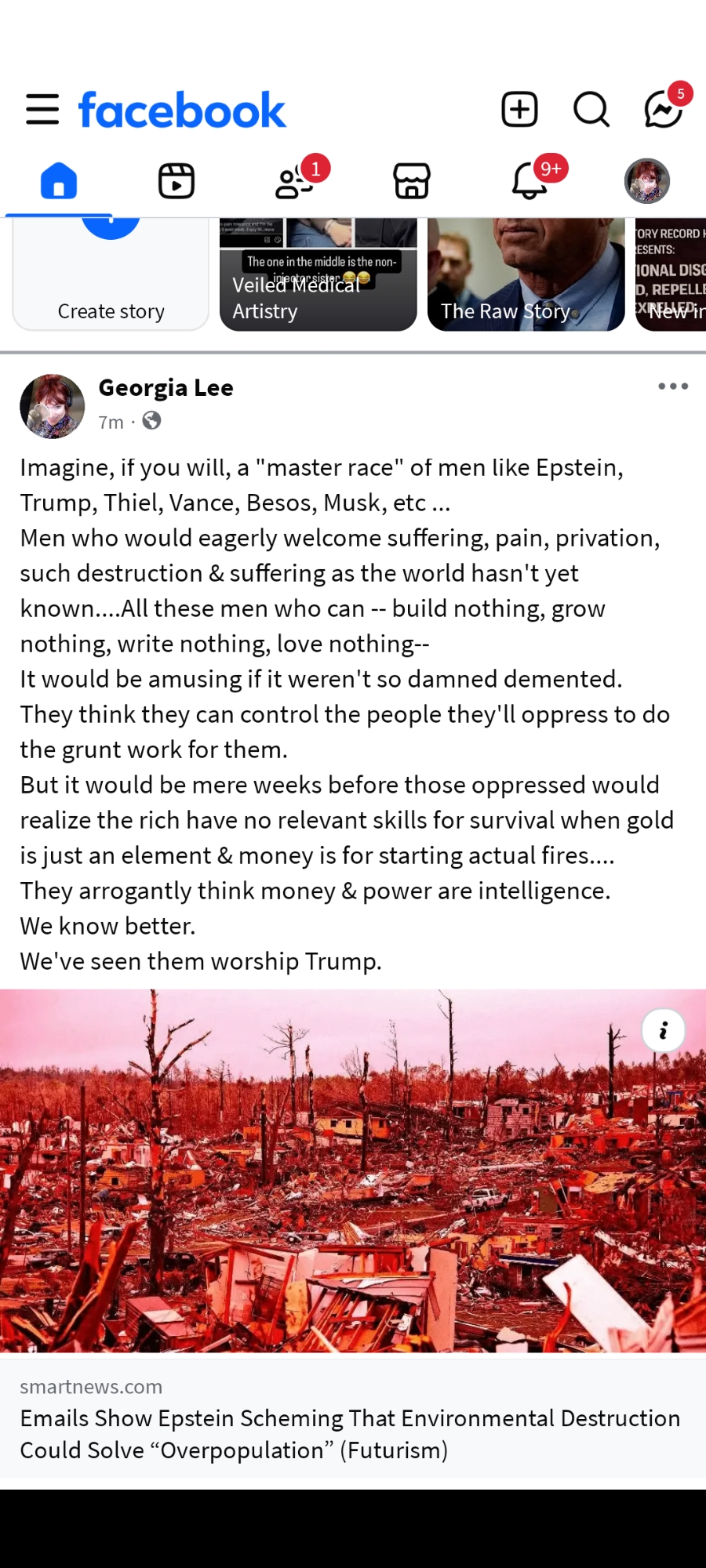
Task: View the Veiled Medical Artistry story
Action: point(318,274)
